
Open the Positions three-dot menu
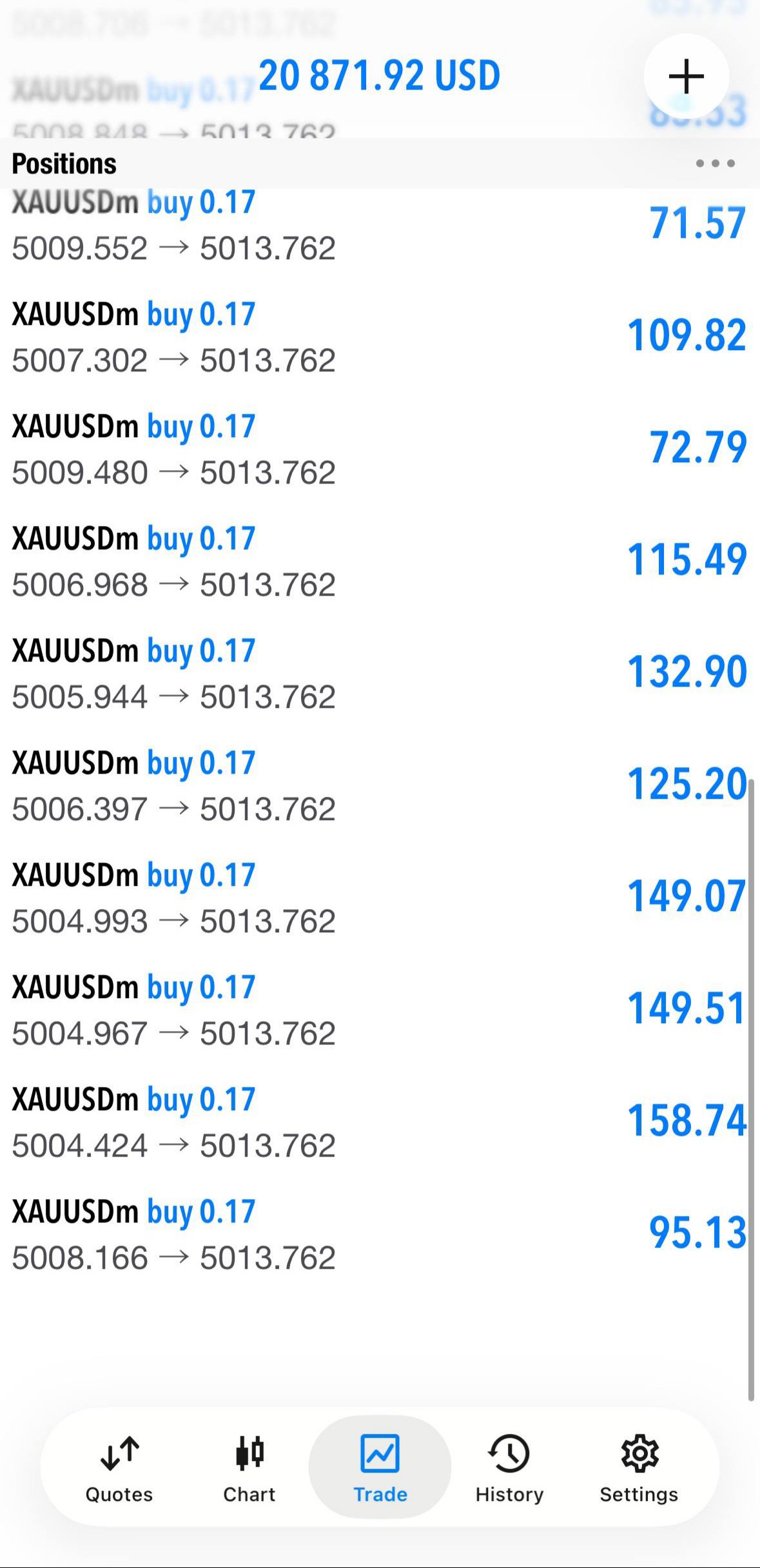pos(715,164)
